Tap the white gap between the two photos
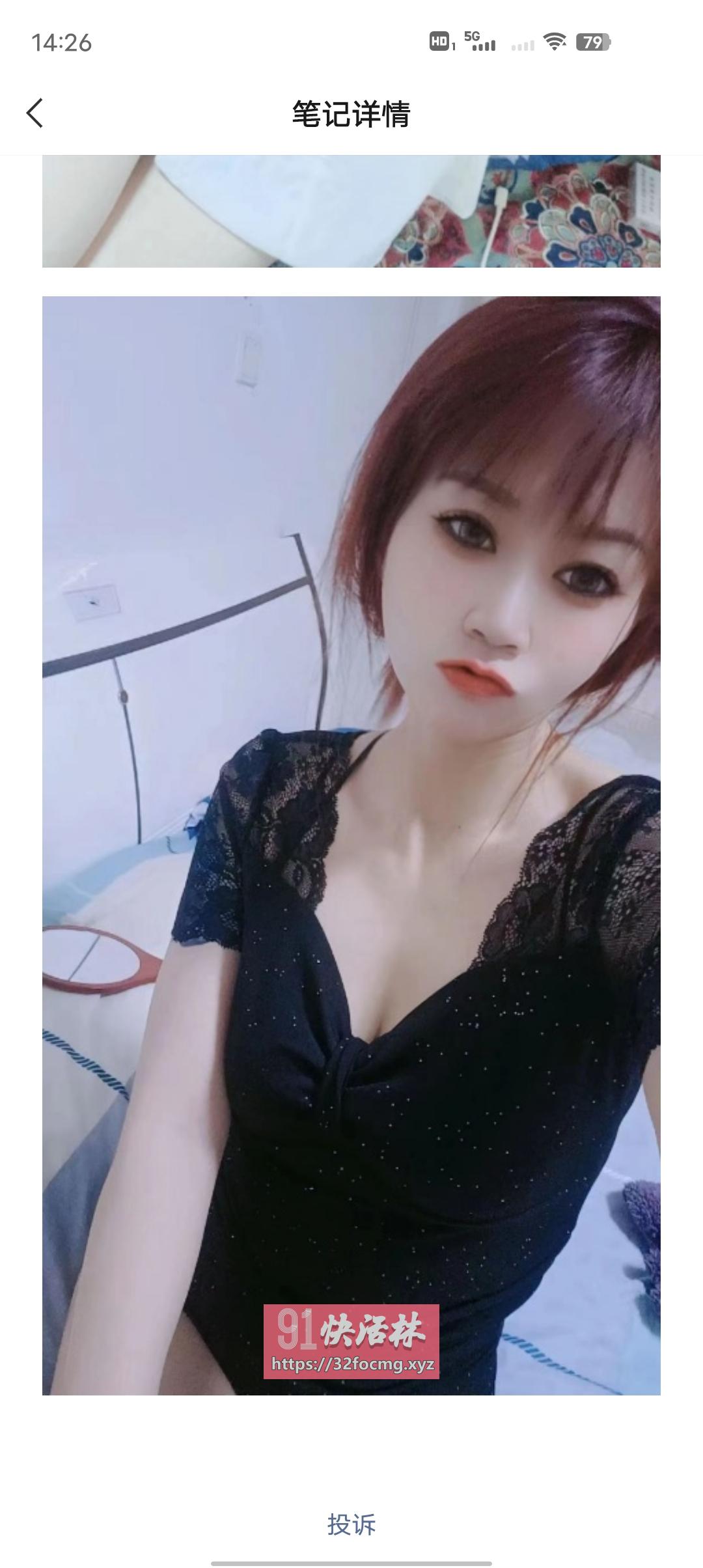Image resolution: width=703 pixels, height=1568 pixels. pos(351,280)
